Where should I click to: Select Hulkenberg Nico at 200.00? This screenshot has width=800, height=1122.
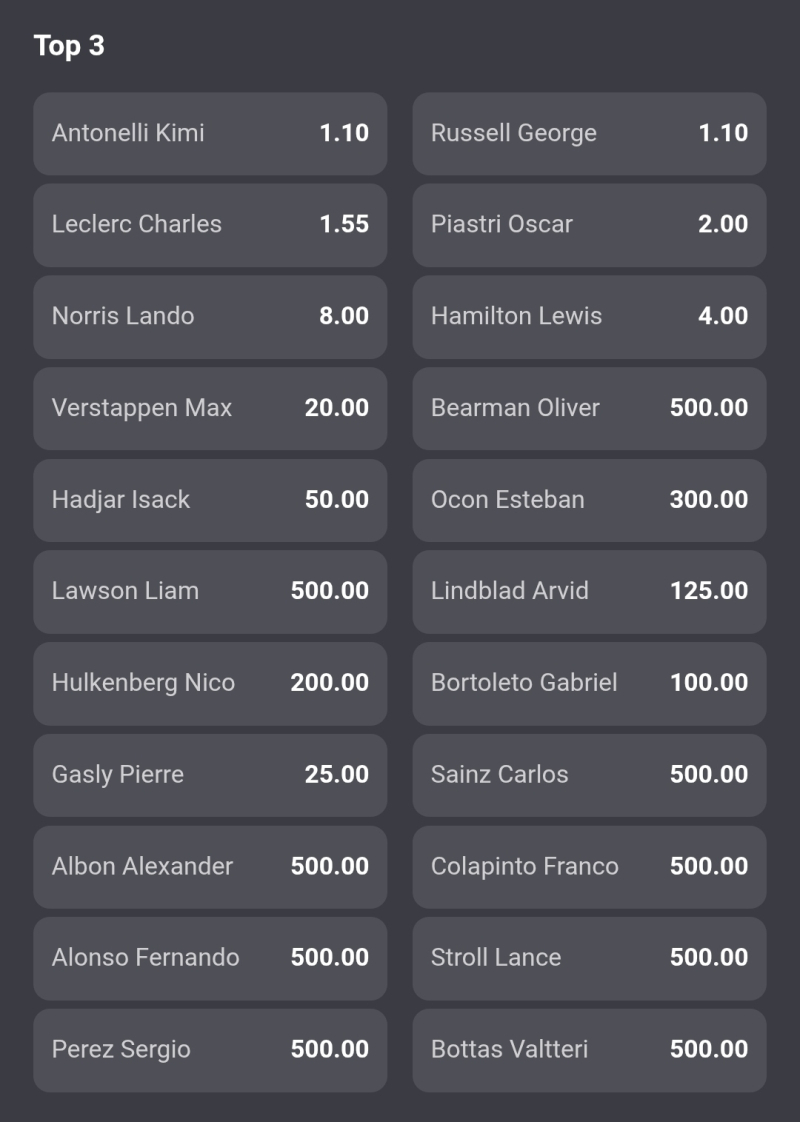[210, 684]
